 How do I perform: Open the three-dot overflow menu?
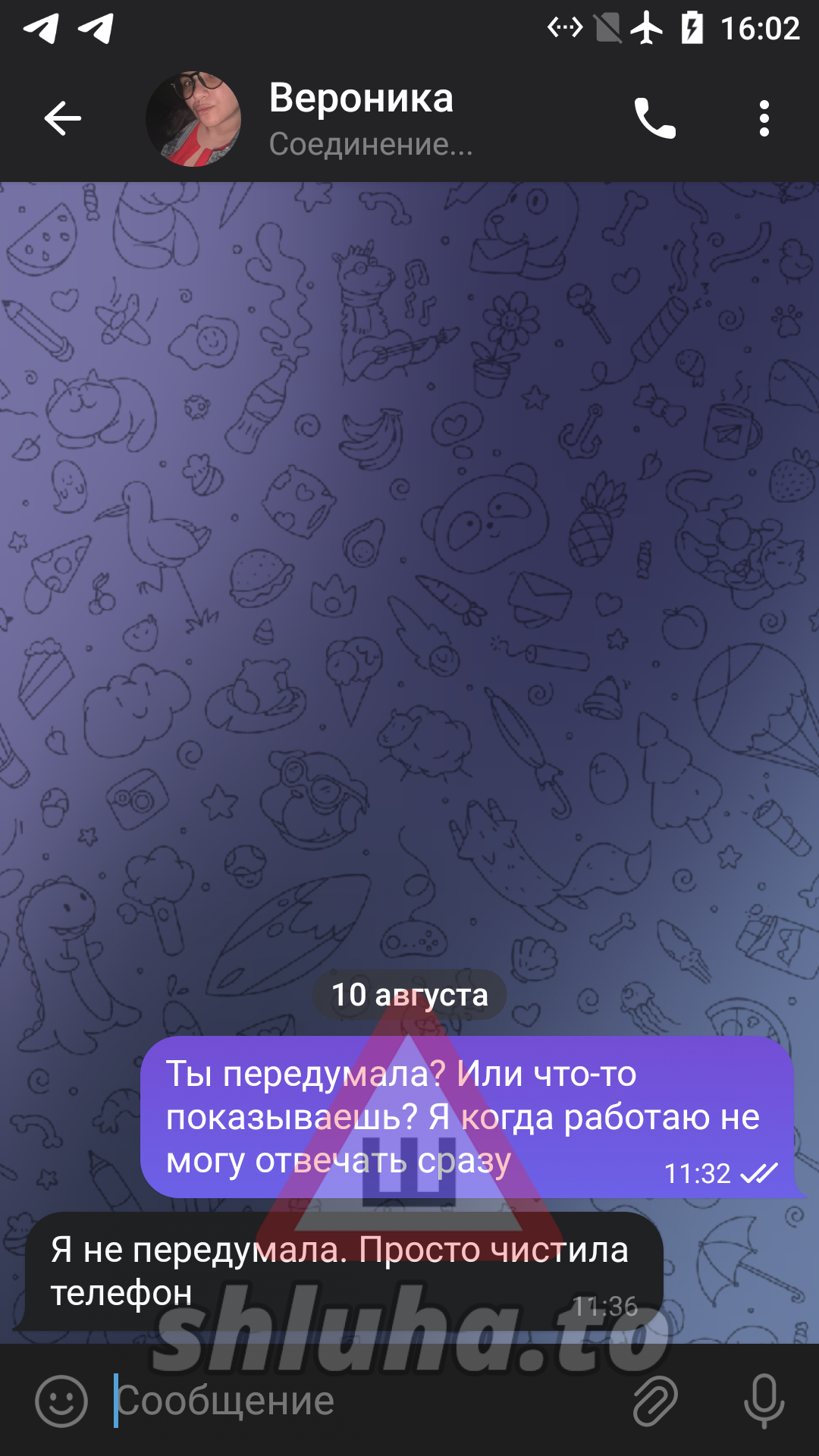[764, 118]
